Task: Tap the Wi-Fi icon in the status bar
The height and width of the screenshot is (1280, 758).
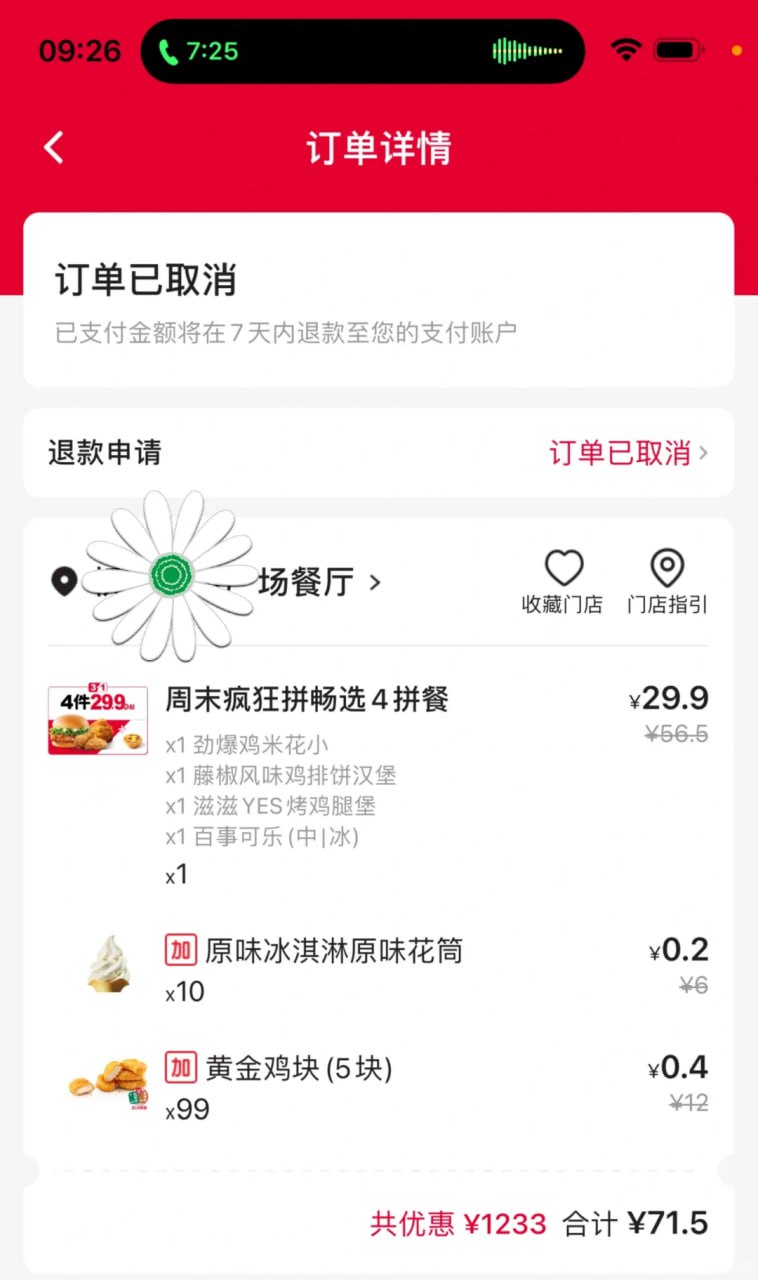Action: (x=626, y=48)
